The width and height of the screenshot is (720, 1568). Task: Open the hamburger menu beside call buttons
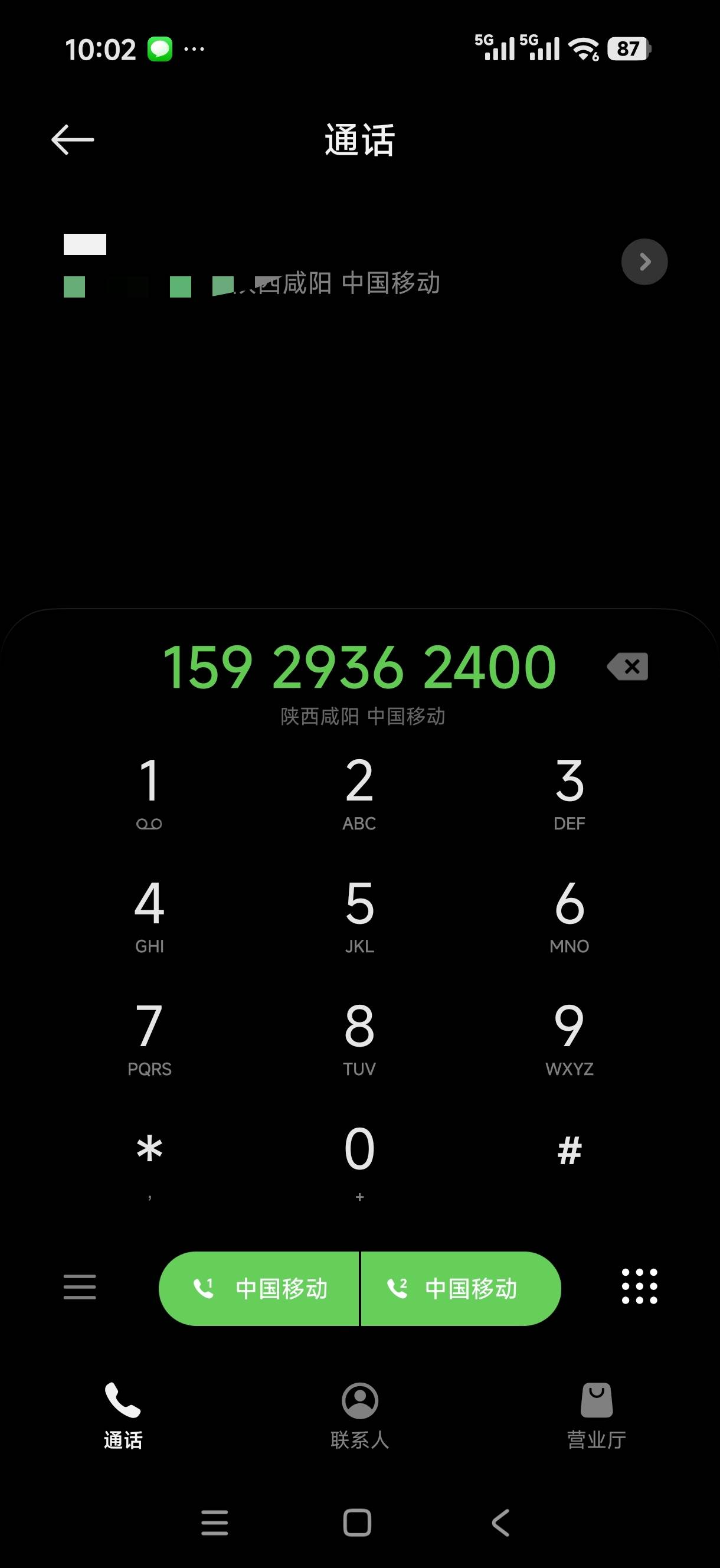click(80, 1287)
